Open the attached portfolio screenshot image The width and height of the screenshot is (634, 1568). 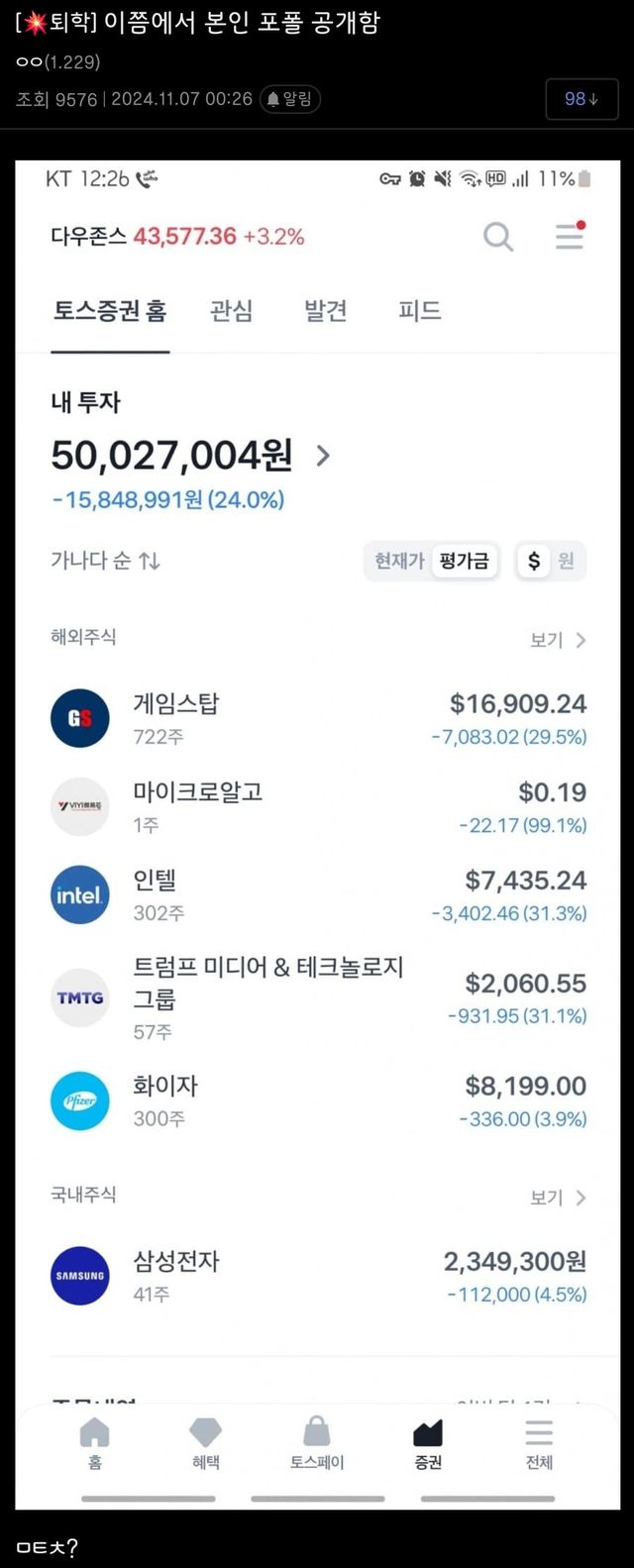[317, 834]
